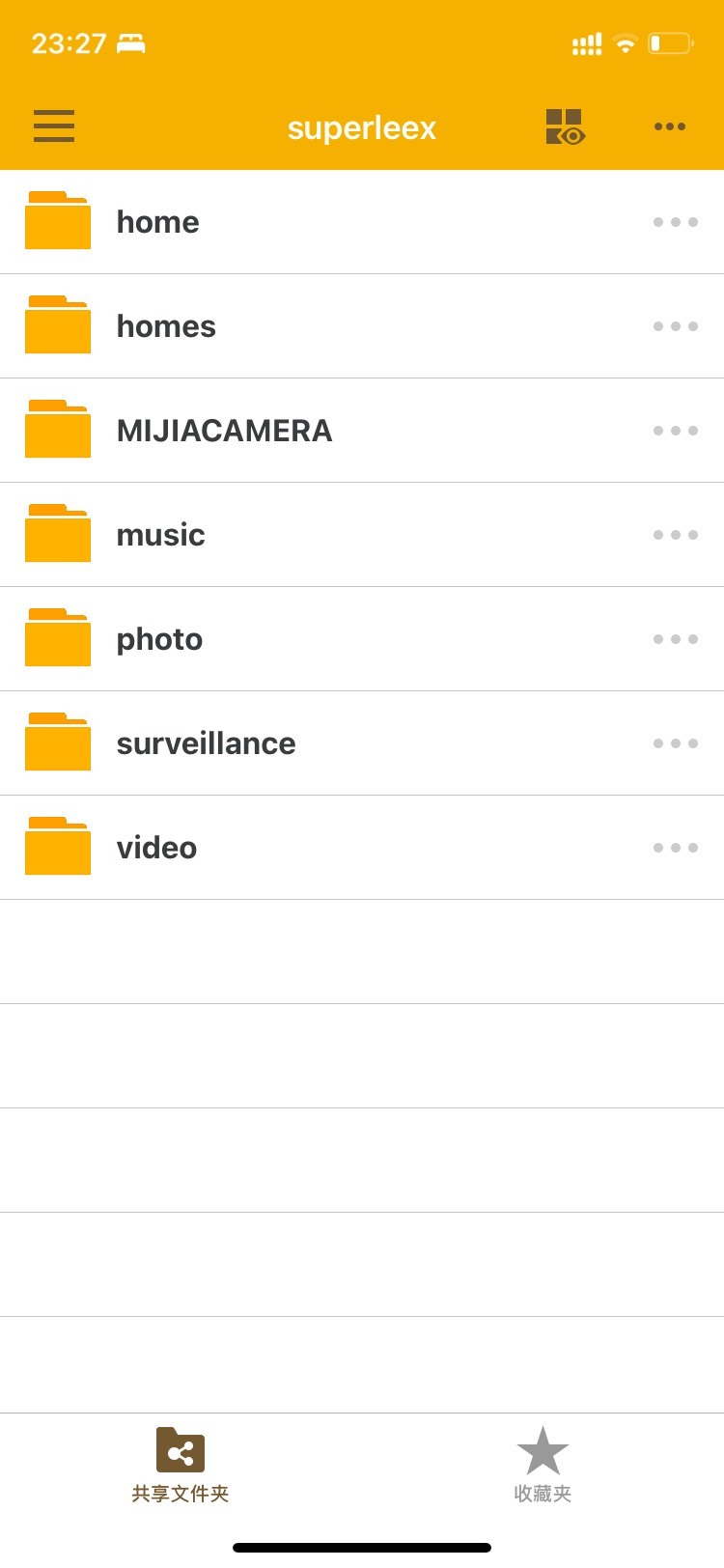
Task: Open the video folder
Action: coord(362,848)
